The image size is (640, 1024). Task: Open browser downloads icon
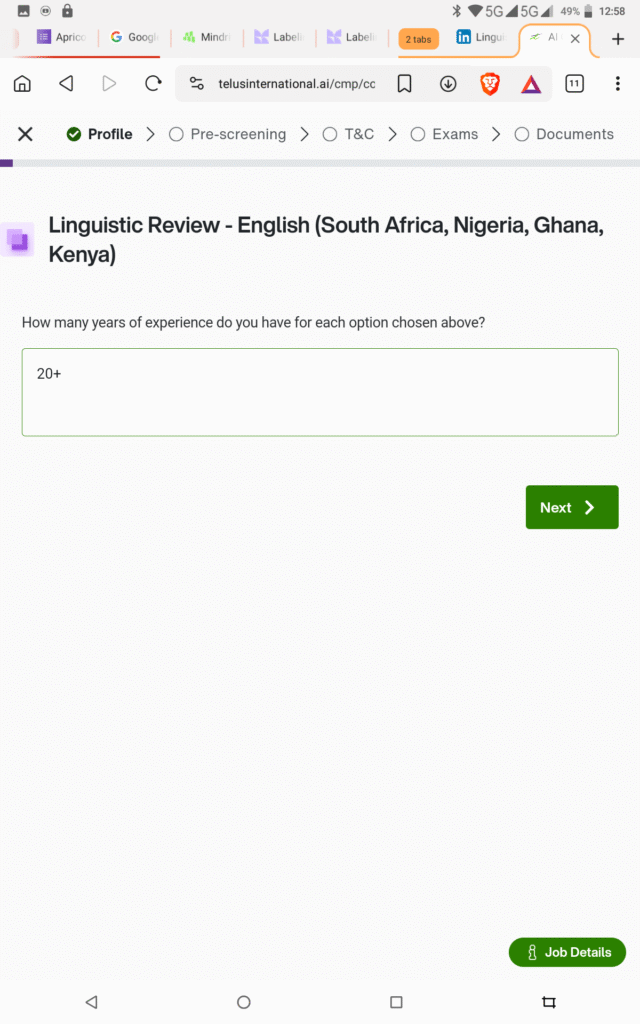point(448,84)
